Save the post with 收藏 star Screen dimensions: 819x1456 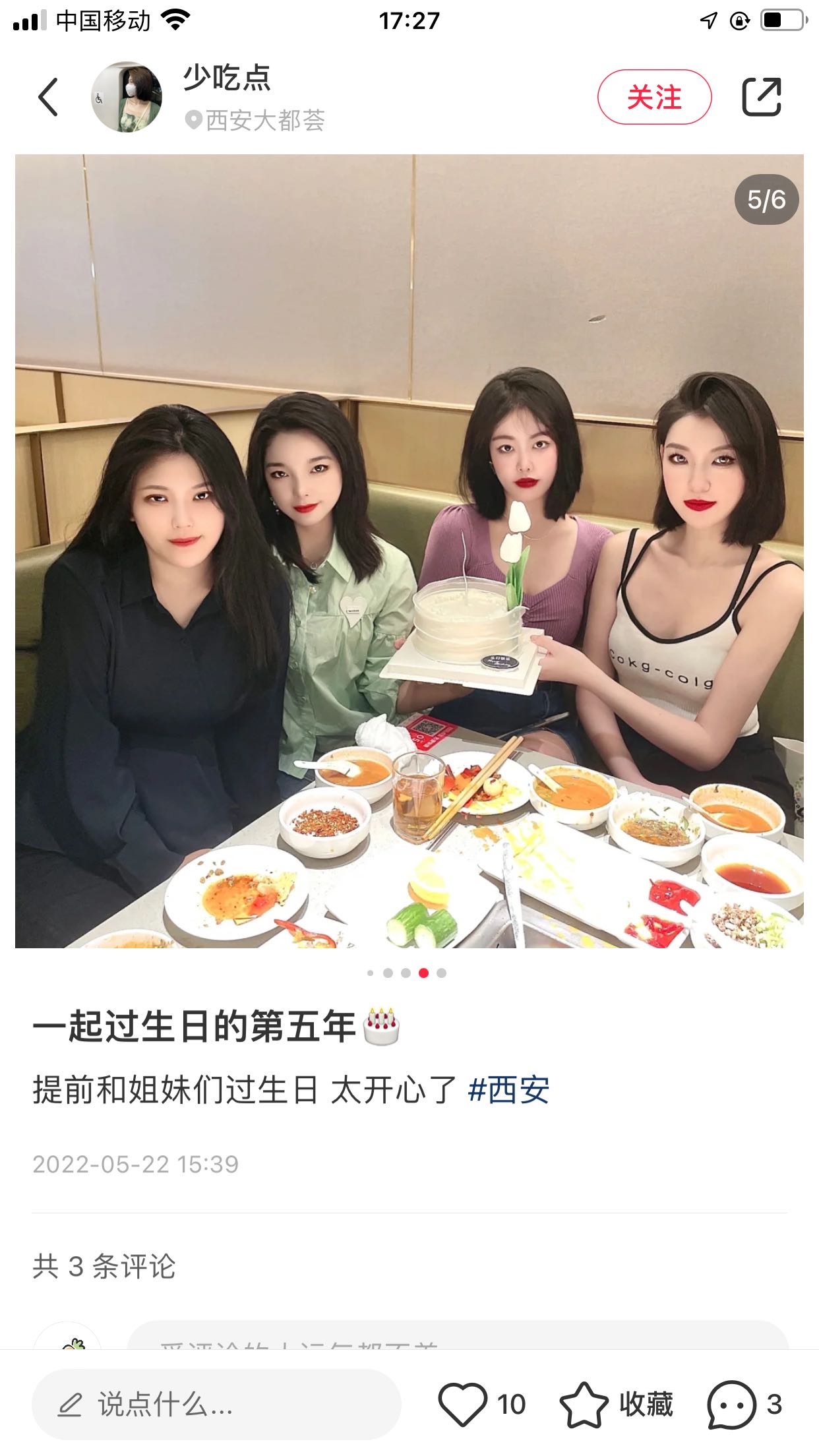click(x=584, y=1405)
